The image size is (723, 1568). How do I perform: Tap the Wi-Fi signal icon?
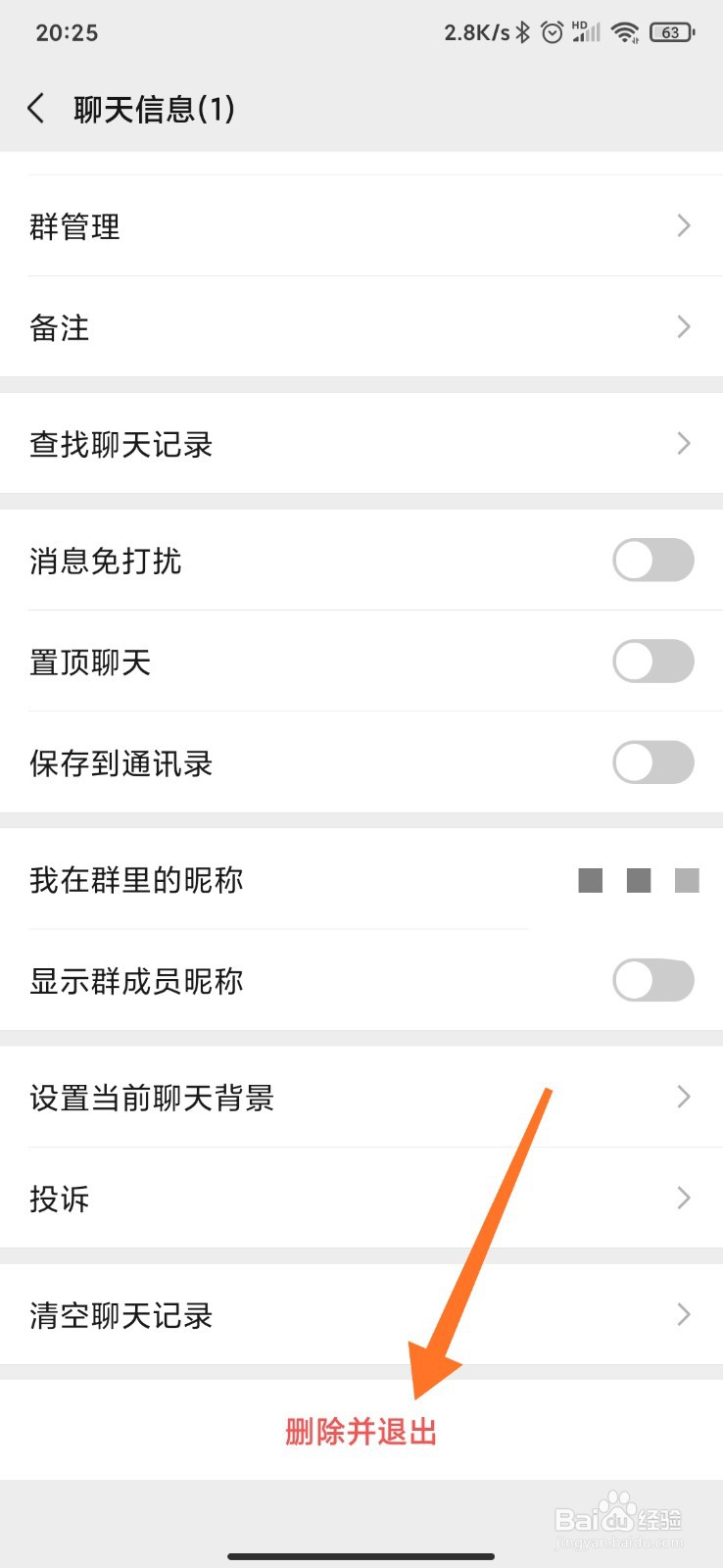click(624, 31)
